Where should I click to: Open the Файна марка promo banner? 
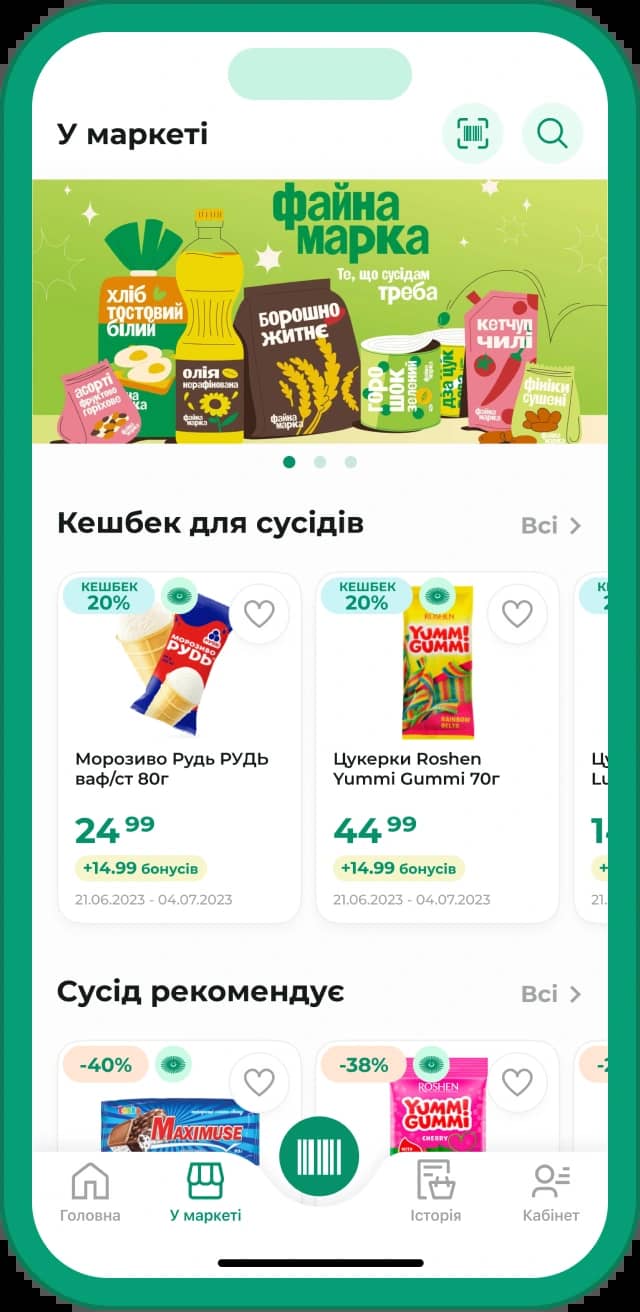320,311
